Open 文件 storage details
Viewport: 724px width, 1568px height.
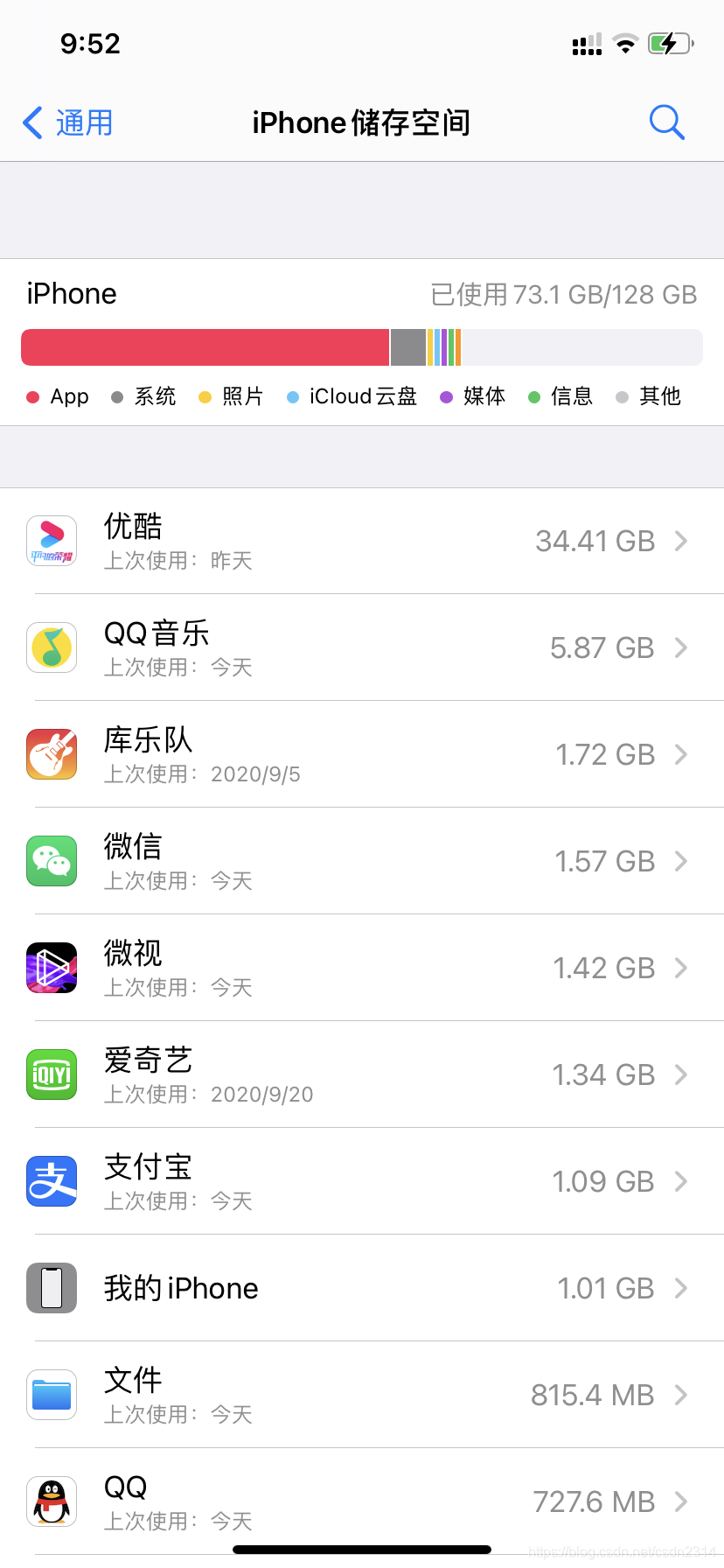(362, 1395)
